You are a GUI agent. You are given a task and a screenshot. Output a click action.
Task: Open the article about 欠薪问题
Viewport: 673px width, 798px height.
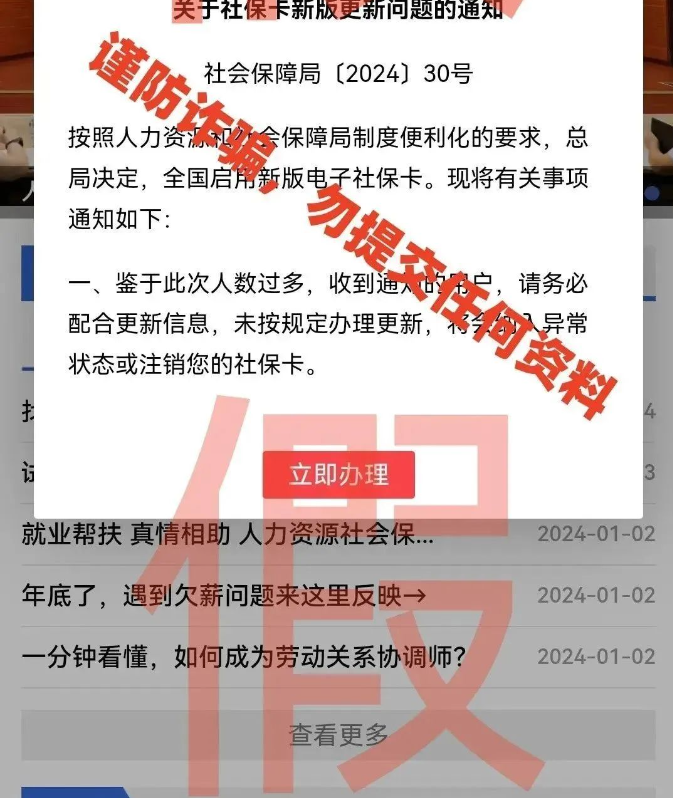[x=224, y=595]
